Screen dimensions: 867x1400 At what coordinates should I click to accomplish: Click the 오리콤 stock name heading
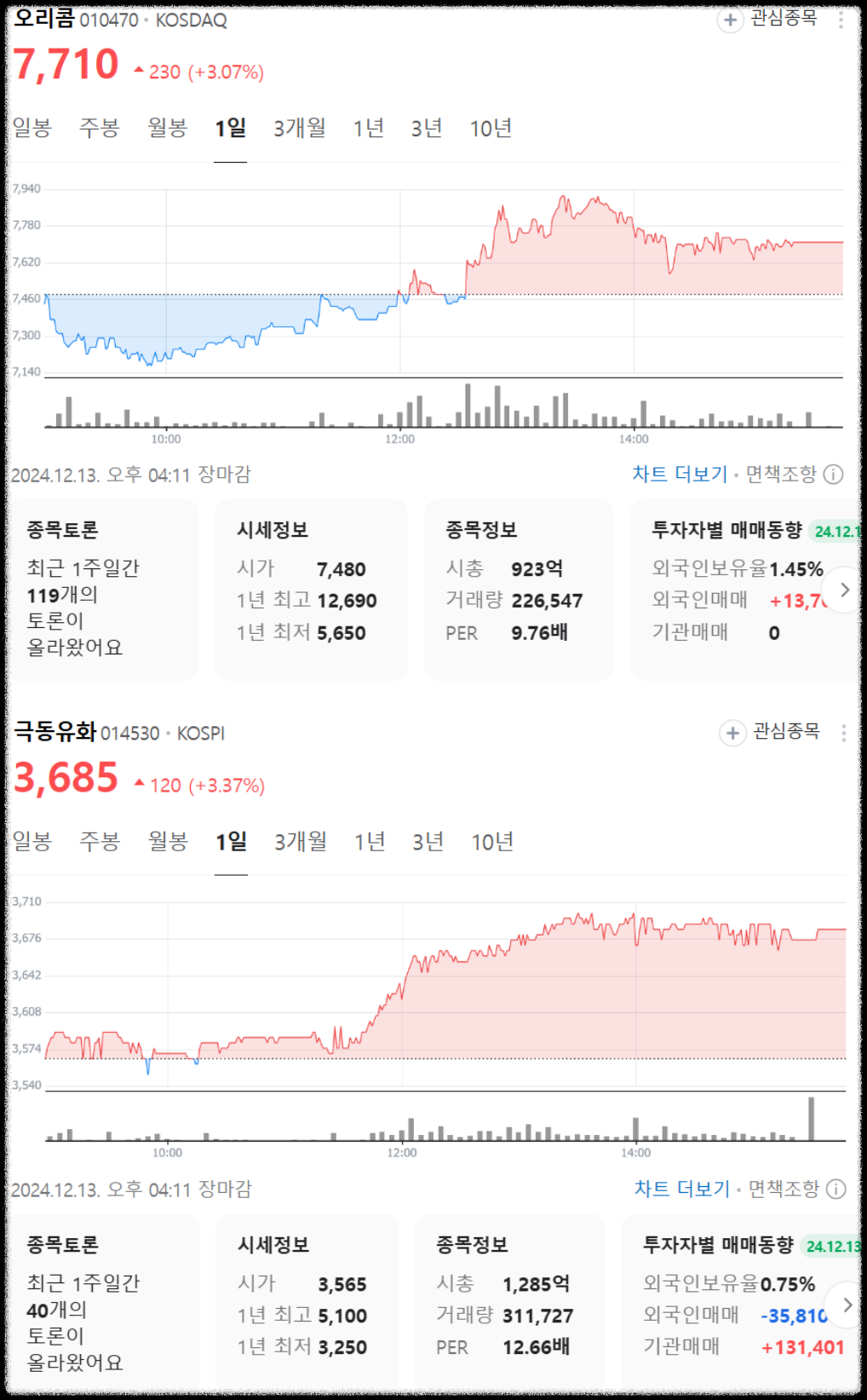[x=41, y=19]
